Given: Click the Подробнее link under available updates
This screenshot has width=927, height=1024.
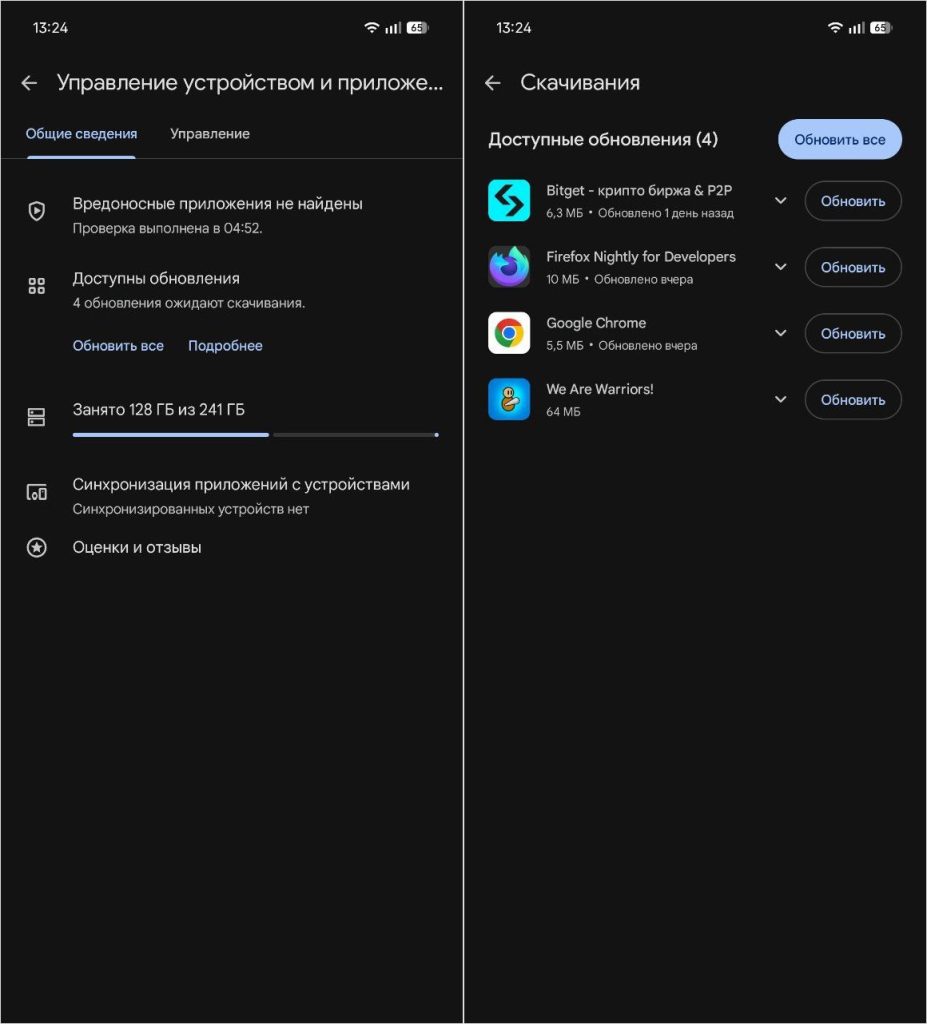Looking at the screenshot, I should [227, 344].
